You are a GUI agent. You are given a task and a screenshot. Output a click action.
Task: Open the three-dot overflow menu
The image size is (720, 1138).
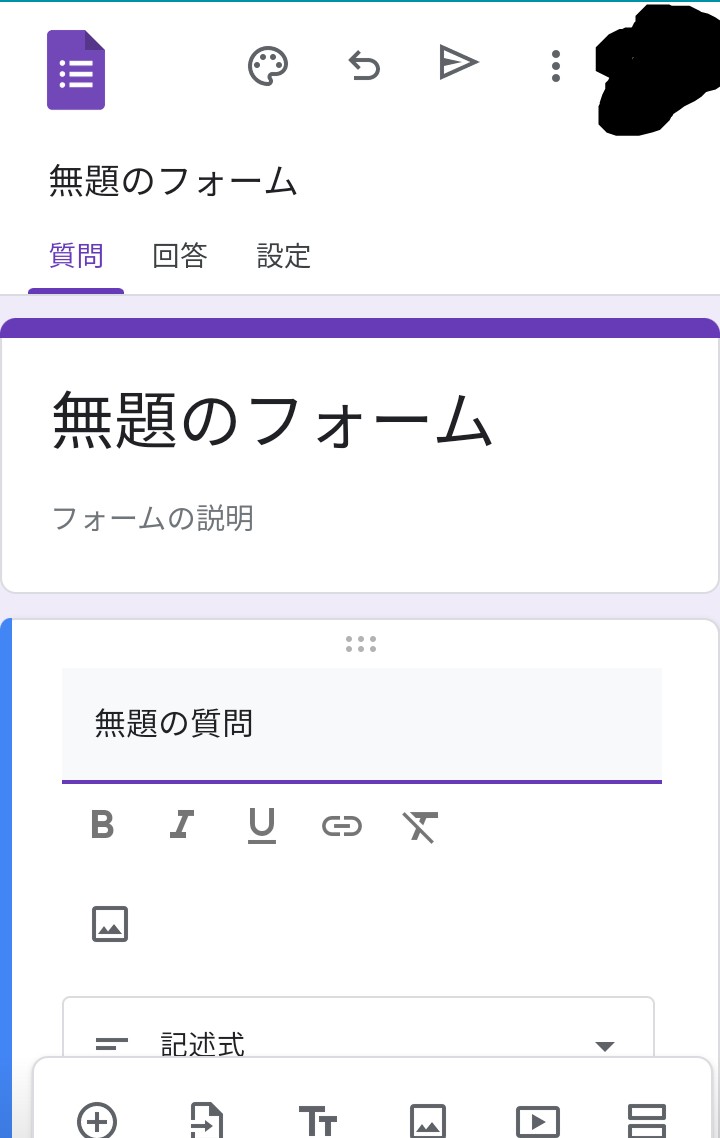[555, 66]
